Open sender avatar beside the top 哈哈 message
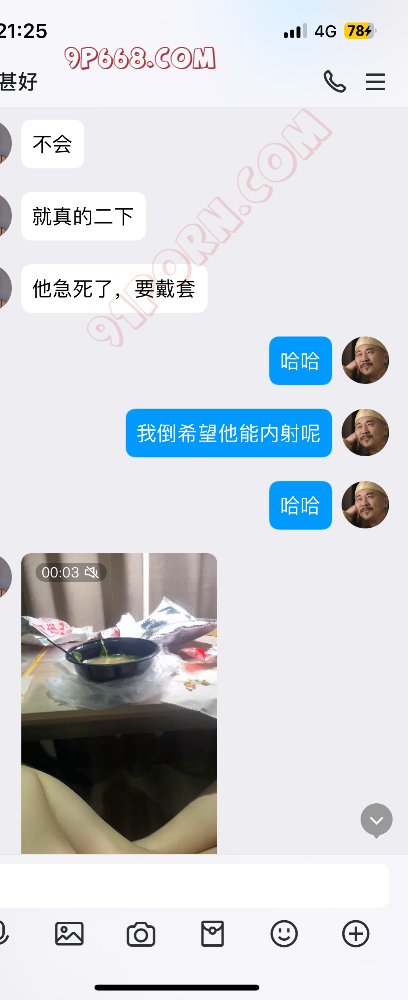The image size is (408, 1000). 365,360
